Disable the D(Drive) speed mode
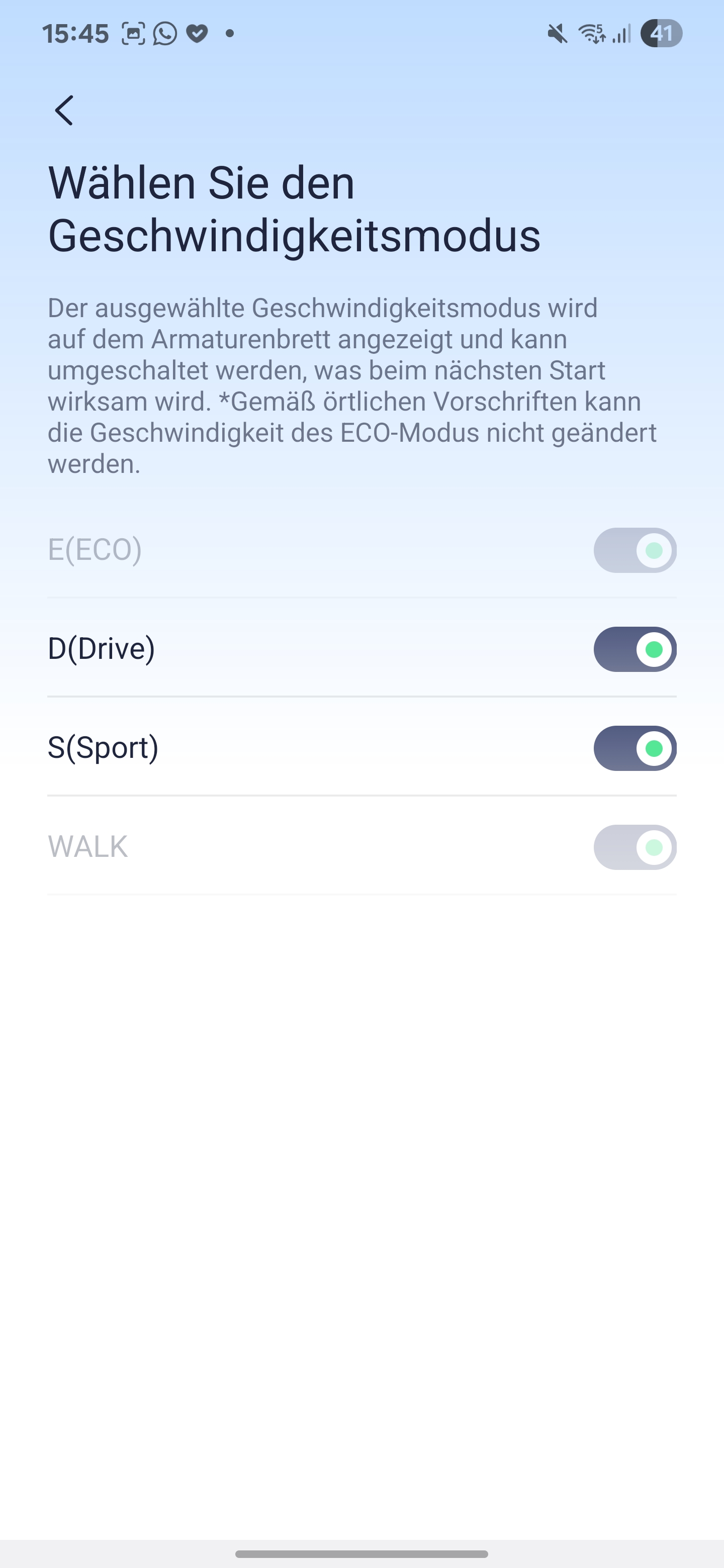Screen dimensions: 724x1568 (x=635, y=649)
